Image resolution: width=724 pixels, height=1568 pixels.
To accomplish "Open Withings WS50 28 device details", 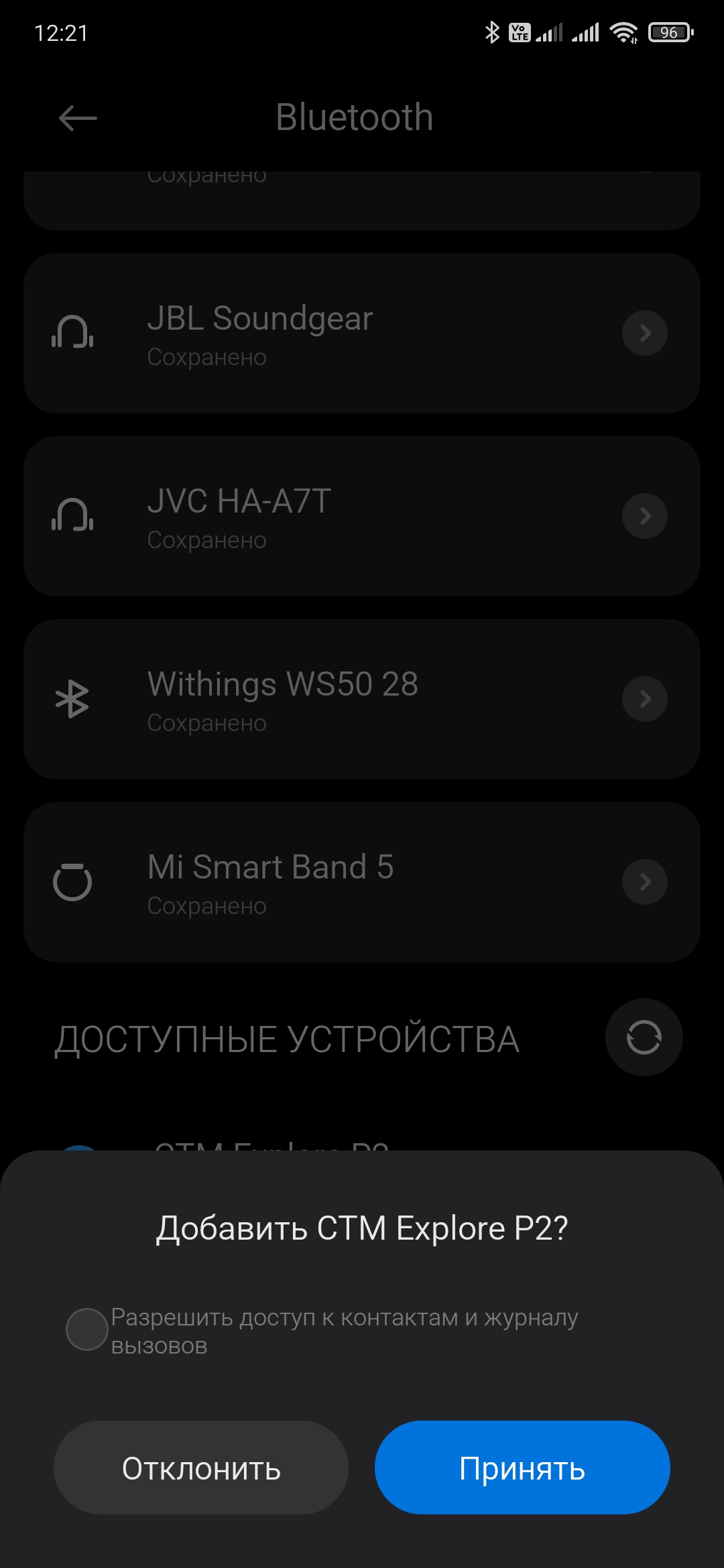I will click(644, 699).
